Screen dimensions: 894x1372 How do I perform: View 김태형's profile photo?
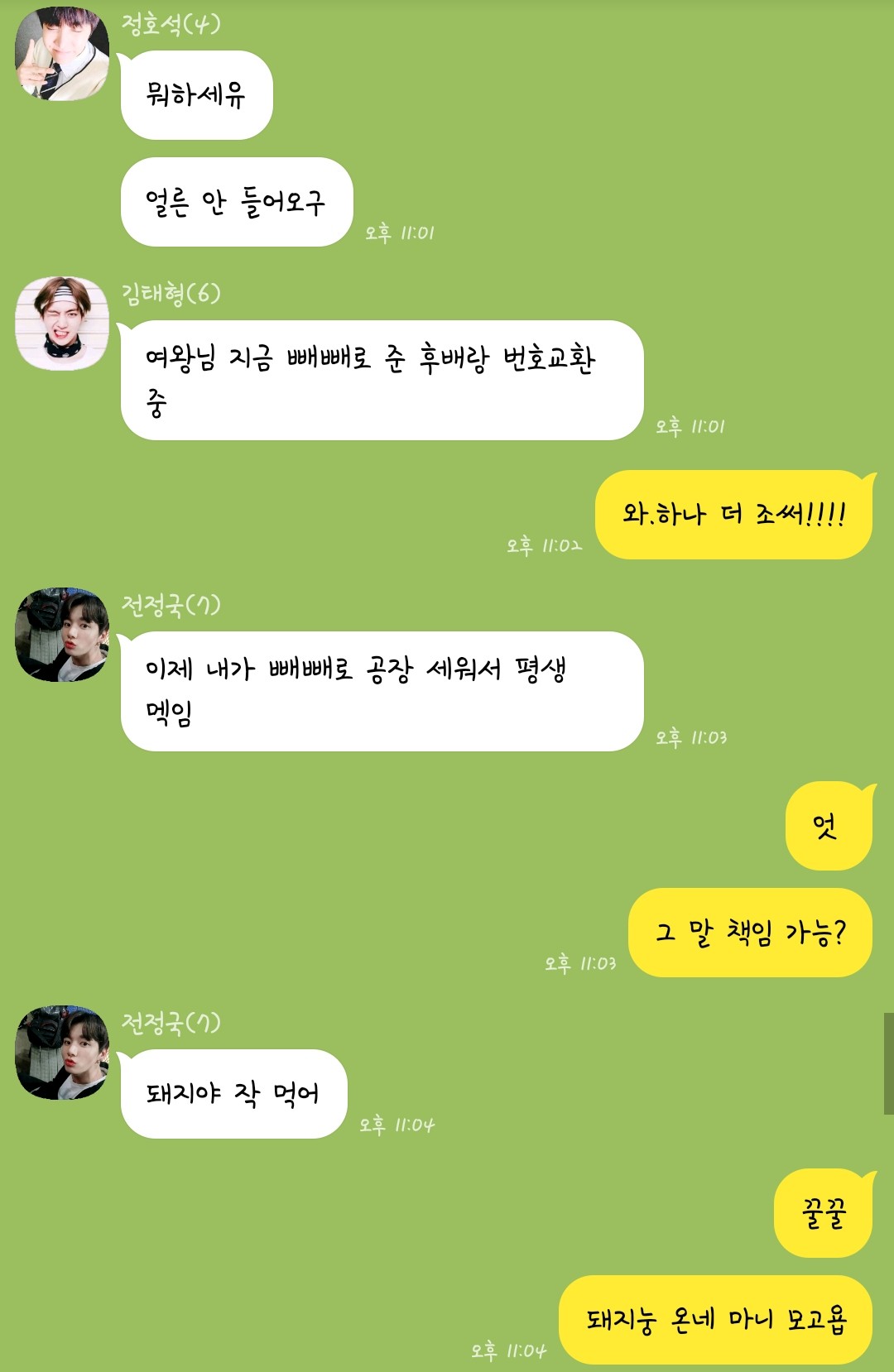click(x=62, y=324)
